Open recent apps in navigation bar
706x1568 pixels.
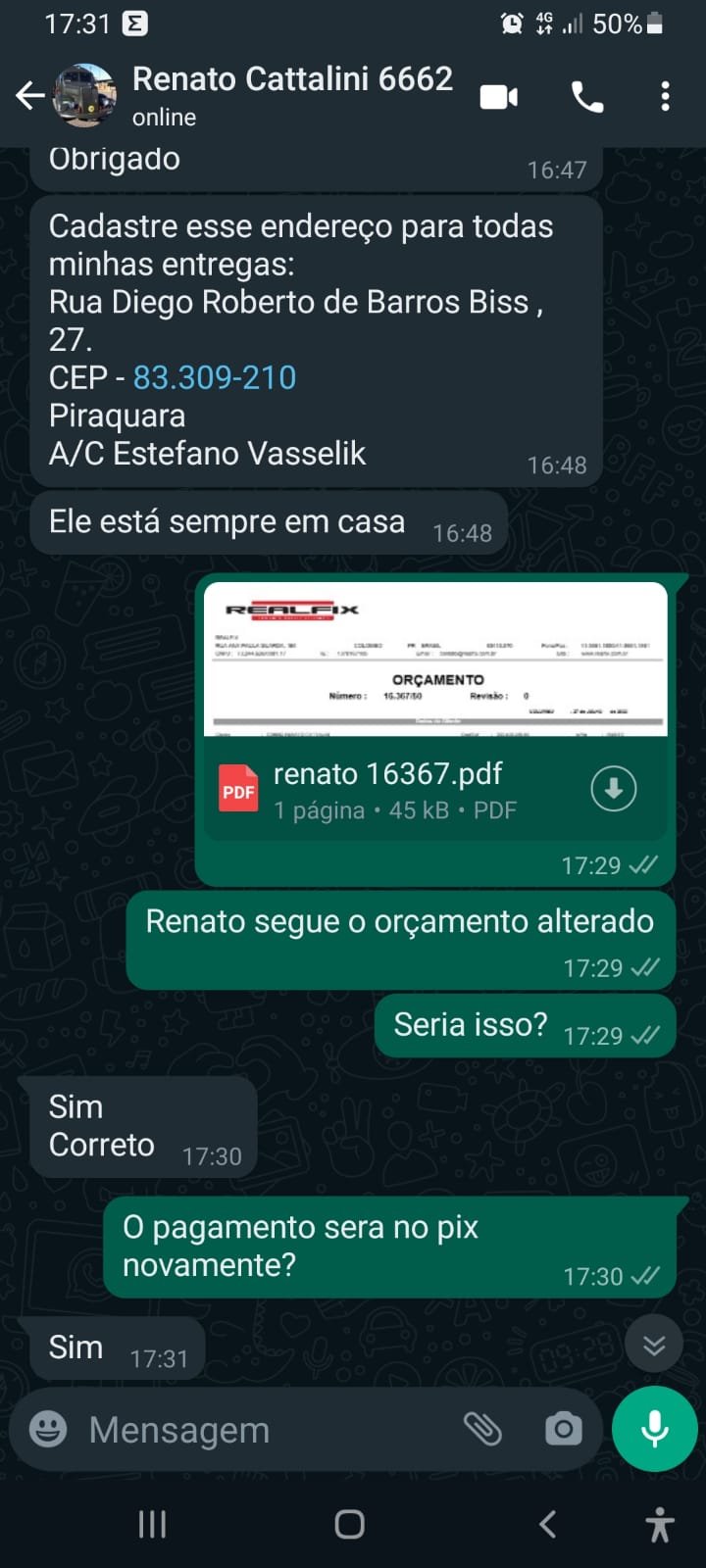pos(152,1524)
